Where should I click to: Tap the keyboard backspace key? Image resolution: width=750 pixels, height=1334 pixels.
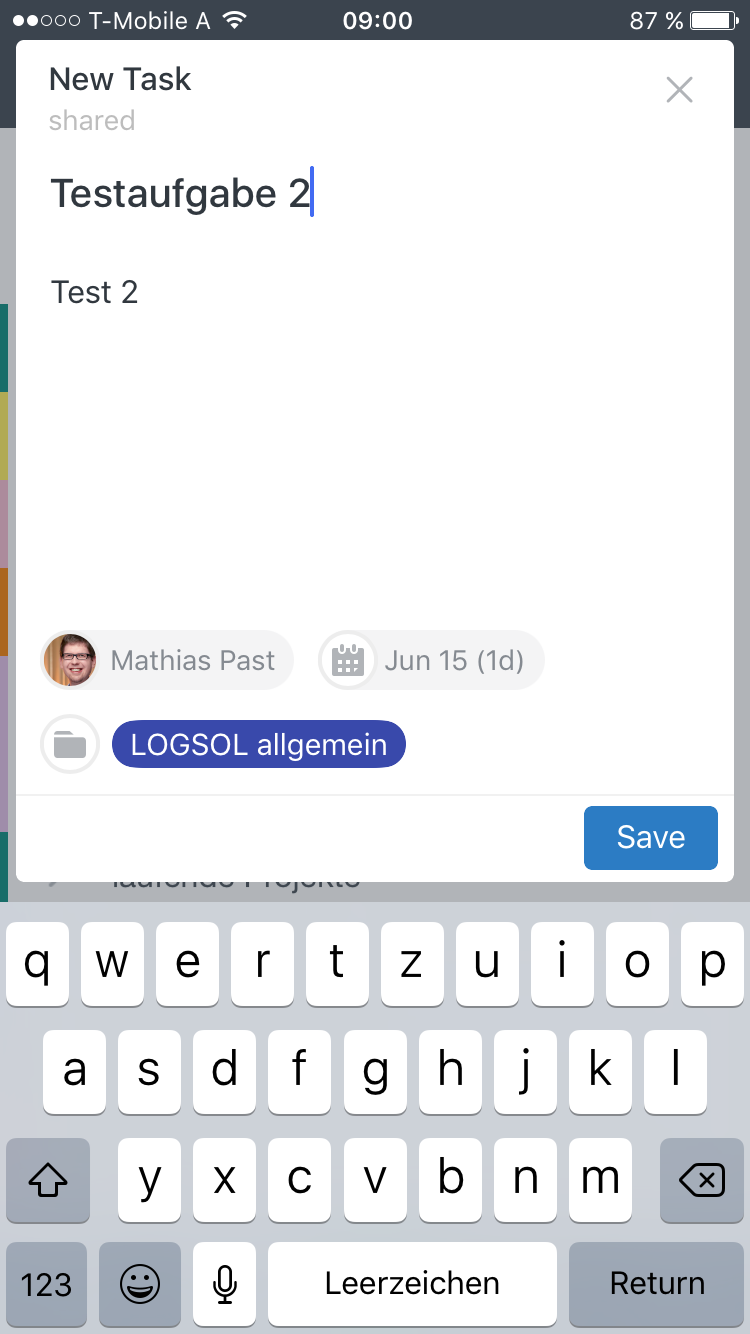tap(701, 1181)
